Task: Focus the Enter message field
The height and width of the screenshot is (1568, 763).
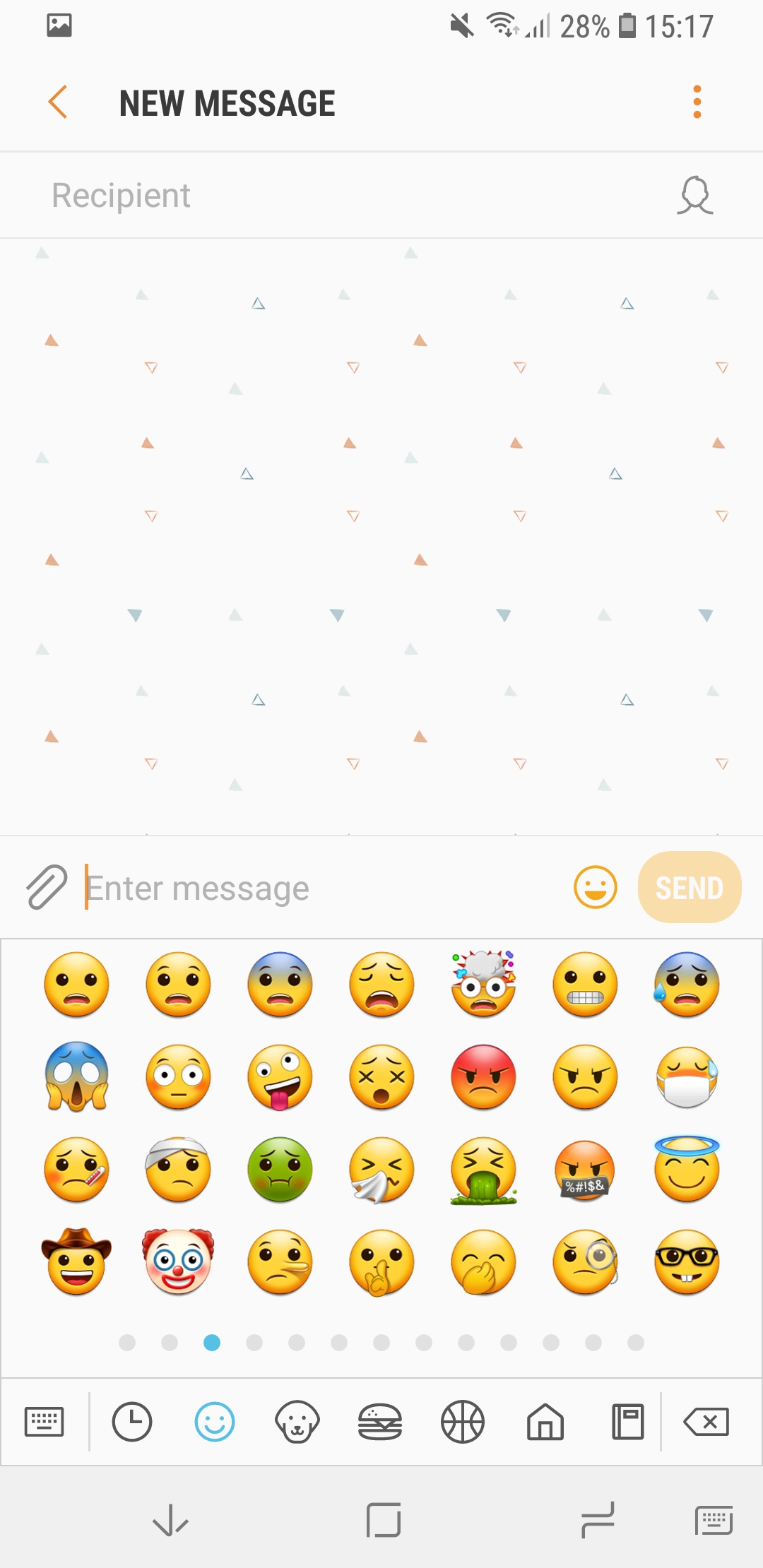Action: tap(318, 888)
